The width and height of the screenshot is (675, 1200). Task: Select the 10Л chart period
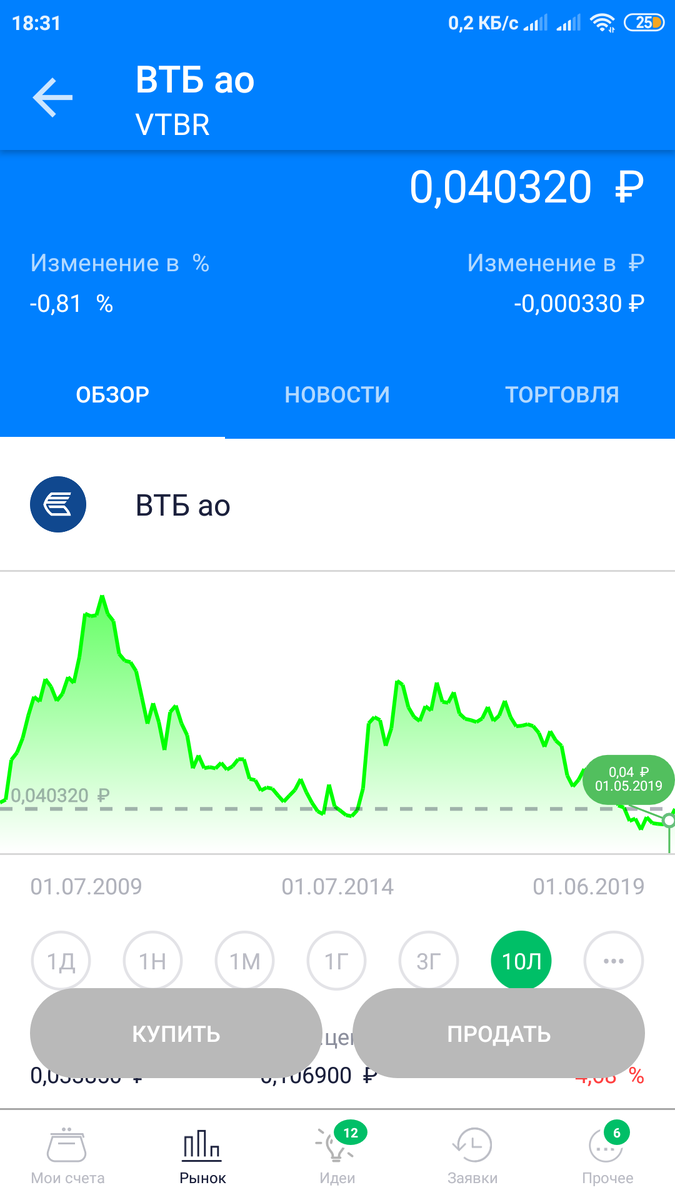[521, 960]
